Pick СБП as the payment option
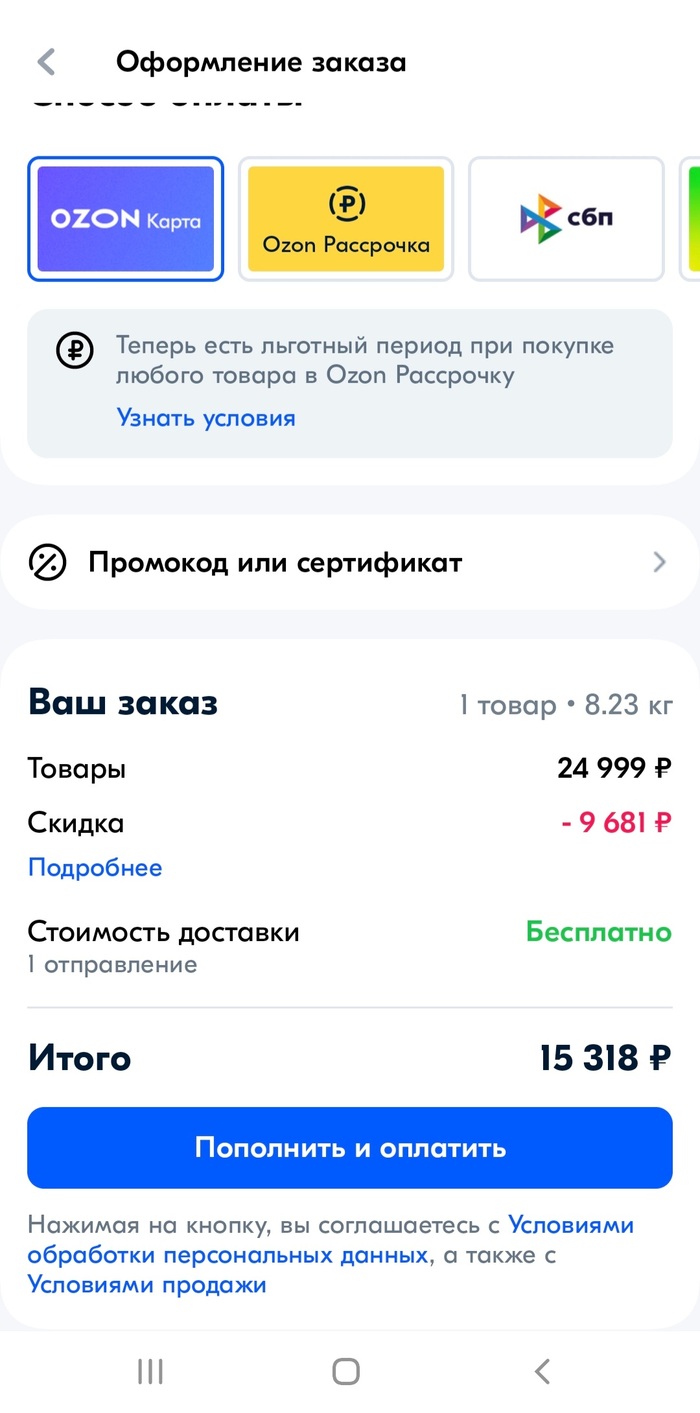700x1413 pixels. (x=566, y=219)
